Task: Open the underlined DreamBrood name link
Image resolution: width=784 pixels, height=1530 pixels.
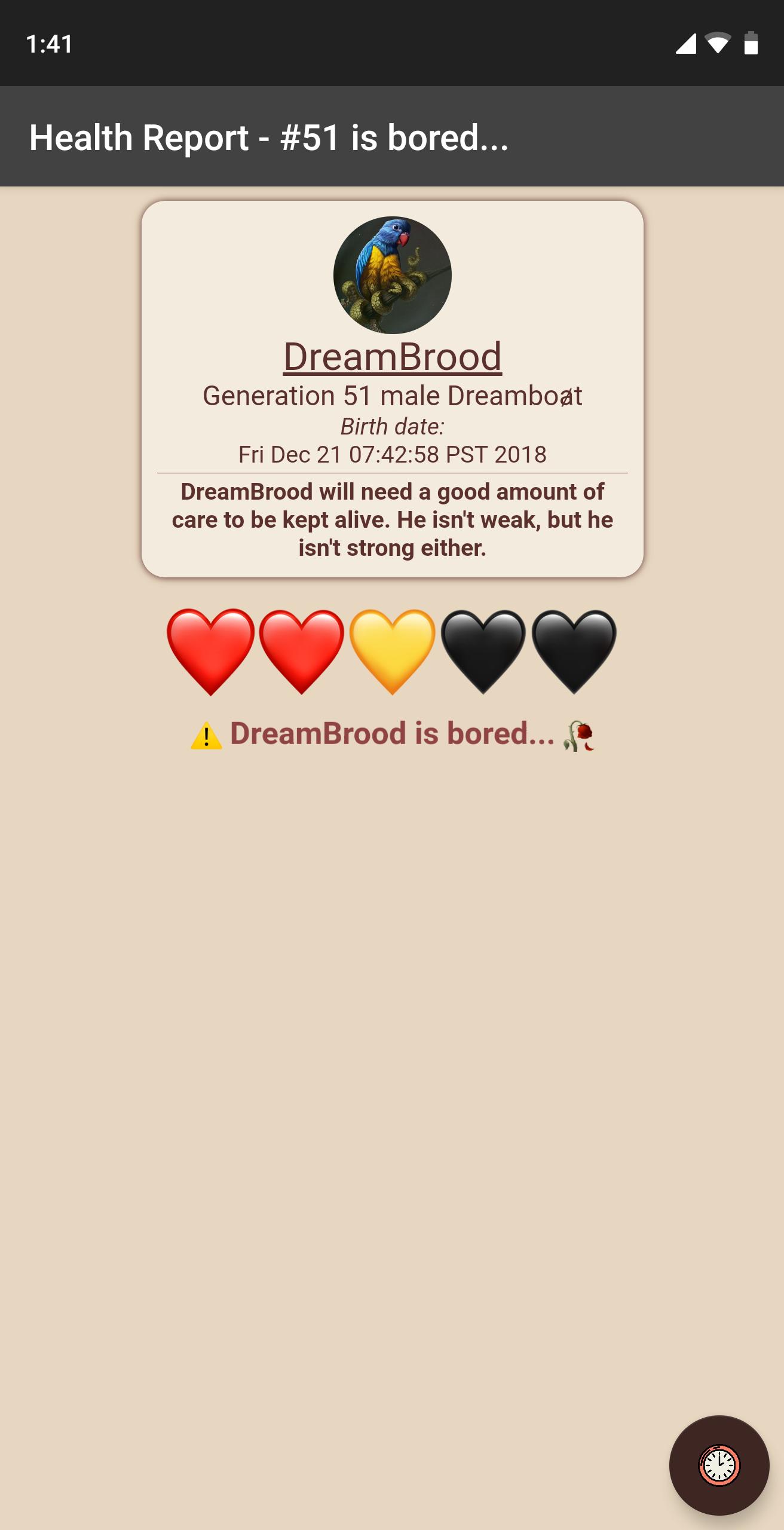Action: [392, 357]
